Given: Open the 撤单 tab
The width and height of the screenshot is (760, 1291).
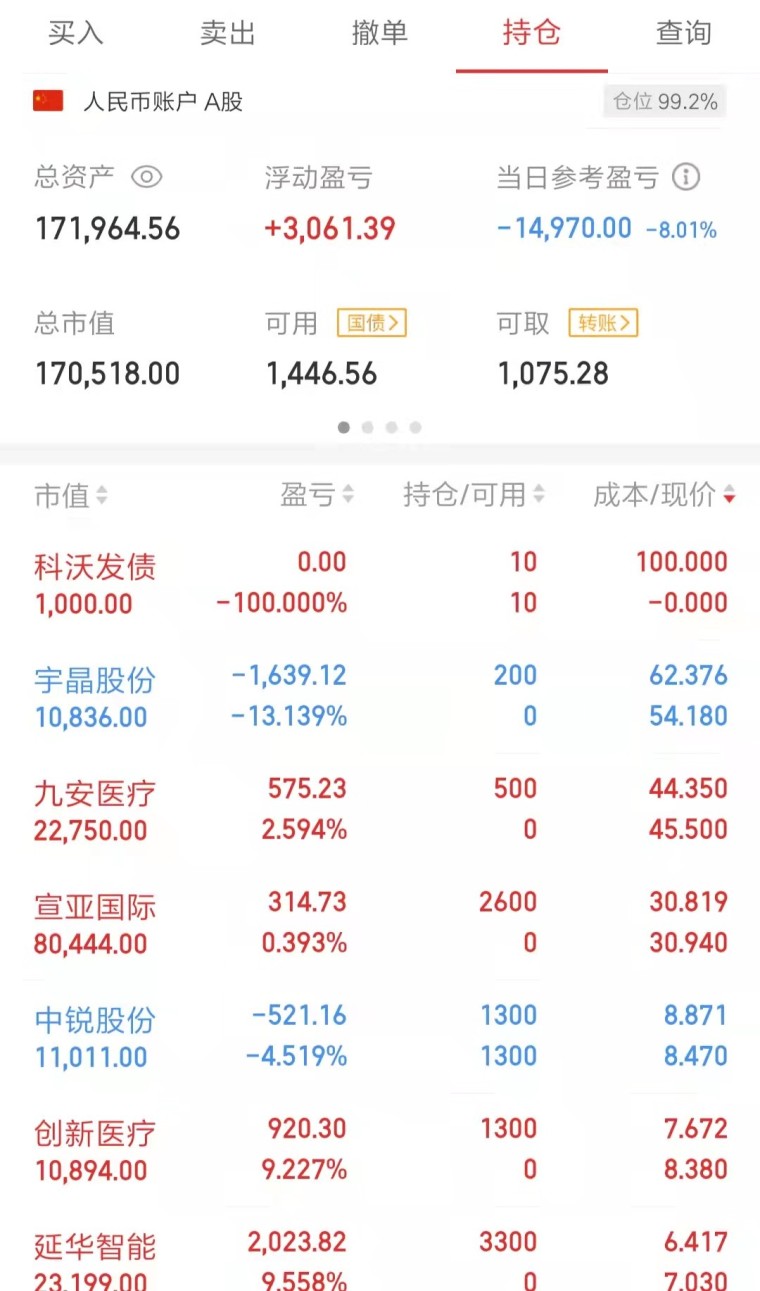Looking at the screenshot, I should click(x=380, y=33).
